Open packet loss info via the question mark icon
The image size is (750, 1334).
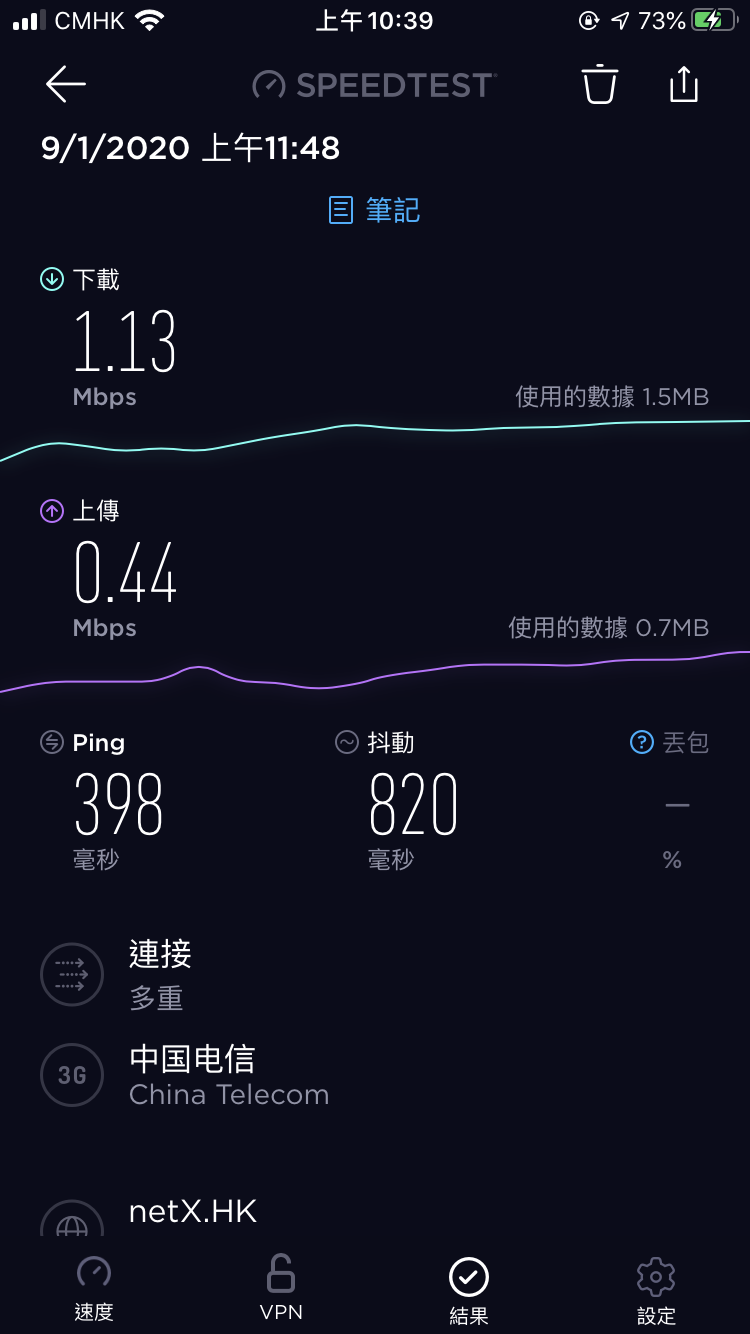pos(640,743)
